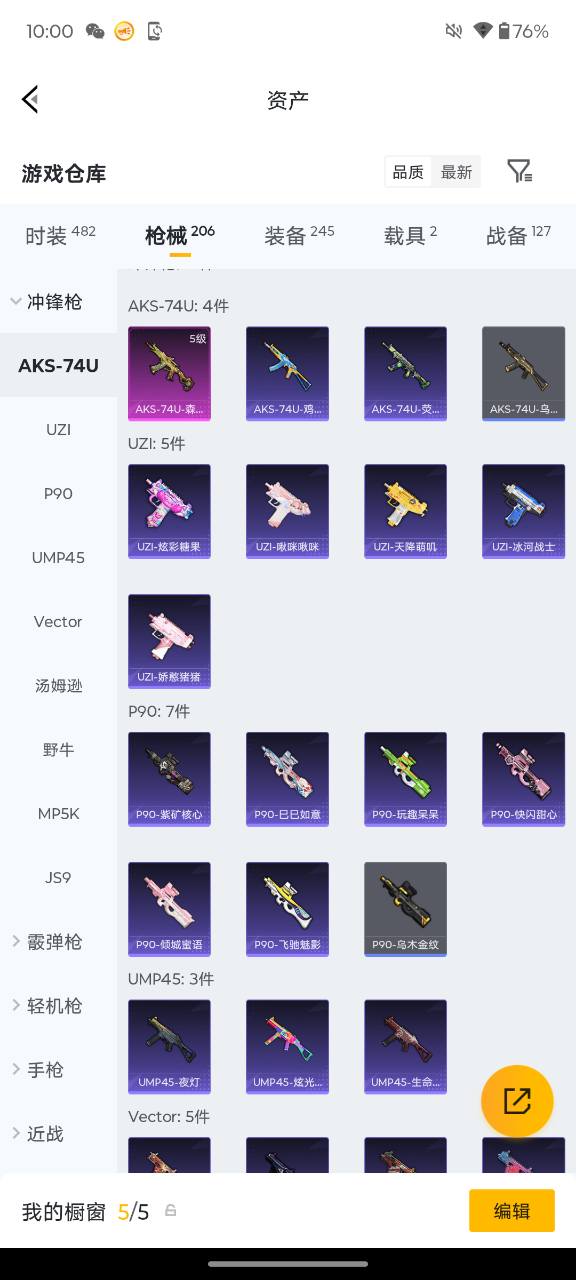Switch to the 时装 tab

tap(60, 235)
